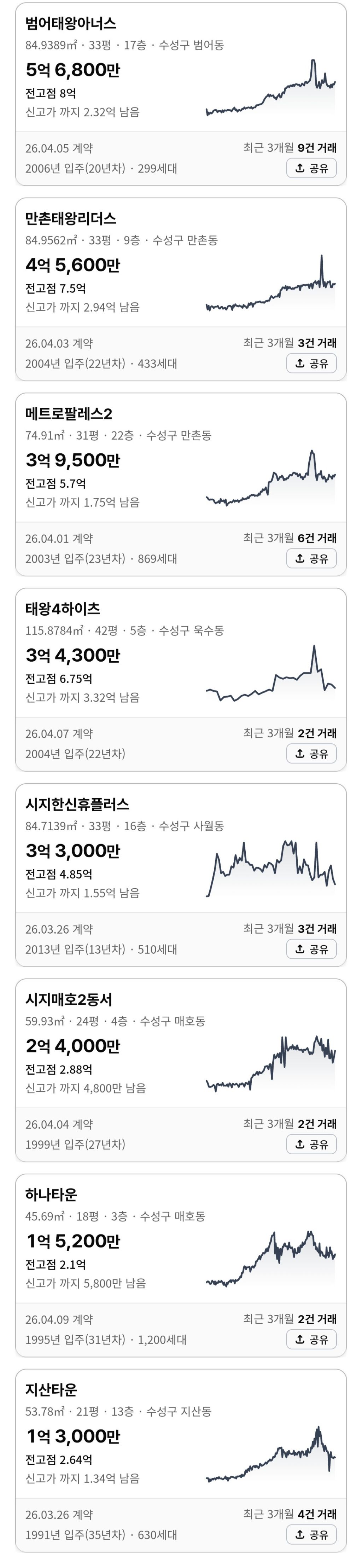Open the 범어태왕아너스 apartment card
The height and width of the screenshot is (1568, 362).
tap(71, 23)
